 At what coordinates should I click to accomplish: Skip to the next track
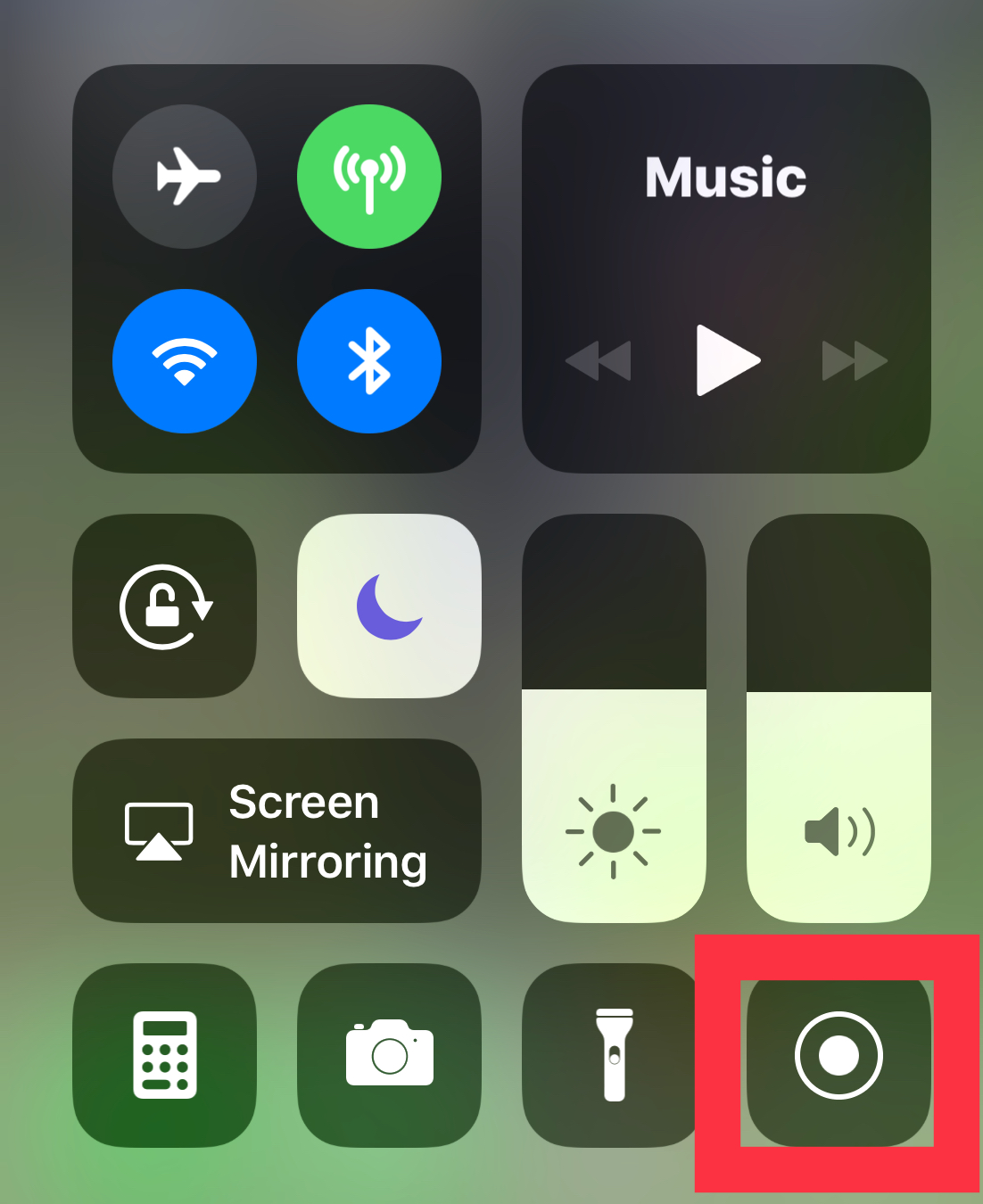[x=854, y=360]
